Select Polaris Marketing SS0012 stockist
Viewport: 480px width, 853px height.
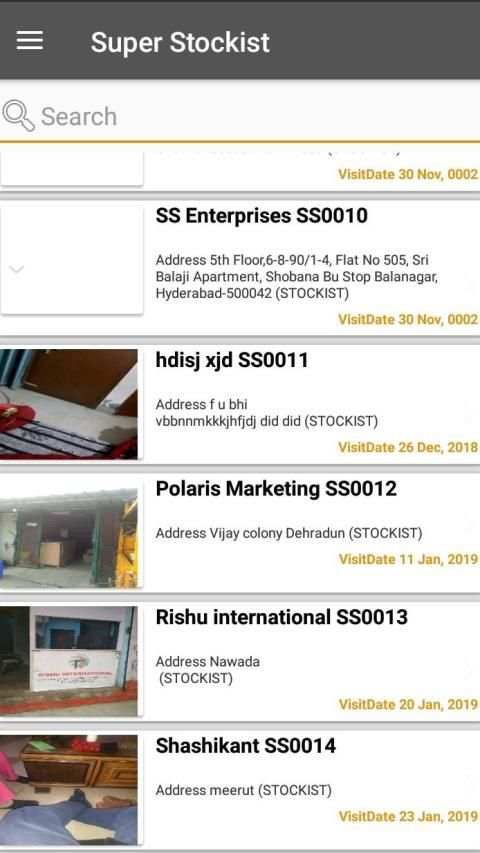click(x=240, y=533)
